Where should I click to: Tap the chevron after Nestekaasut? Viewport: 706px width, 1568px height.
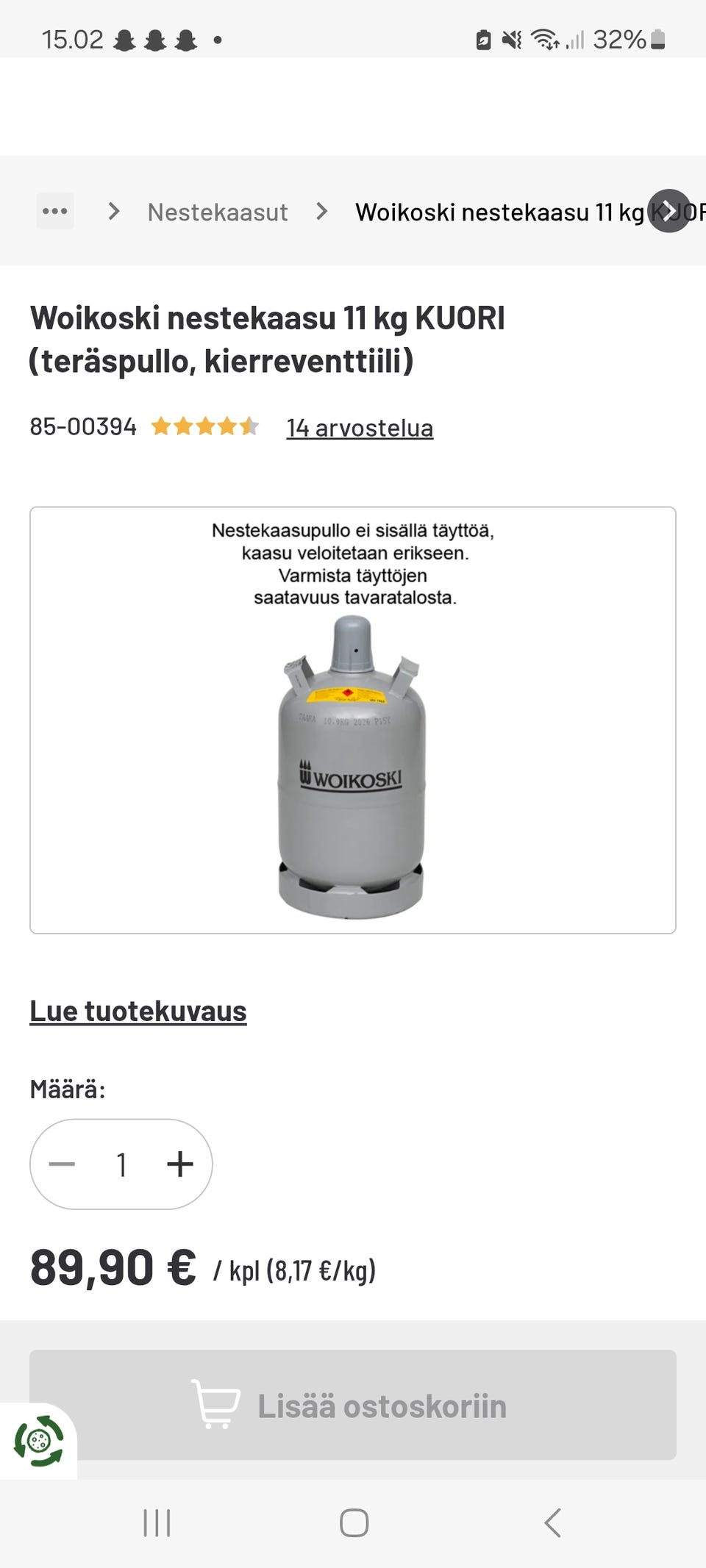click(321, 212)
